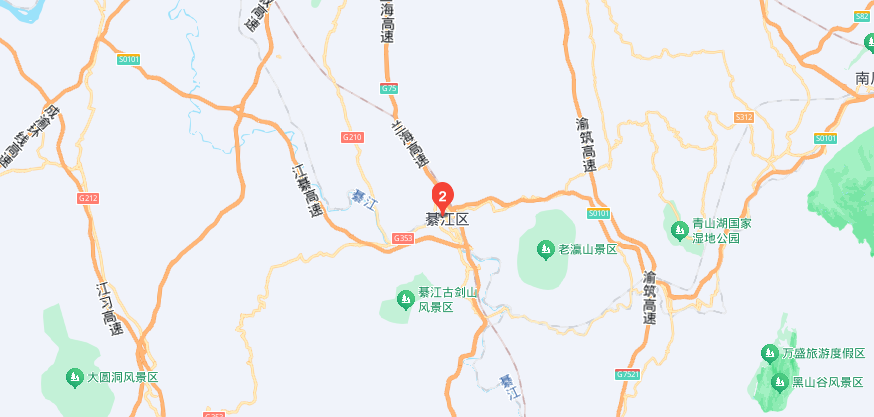Select the 黑山谷风景区 scenic spot icon
This screenshot has width=874, height=417.
(780, 381)
